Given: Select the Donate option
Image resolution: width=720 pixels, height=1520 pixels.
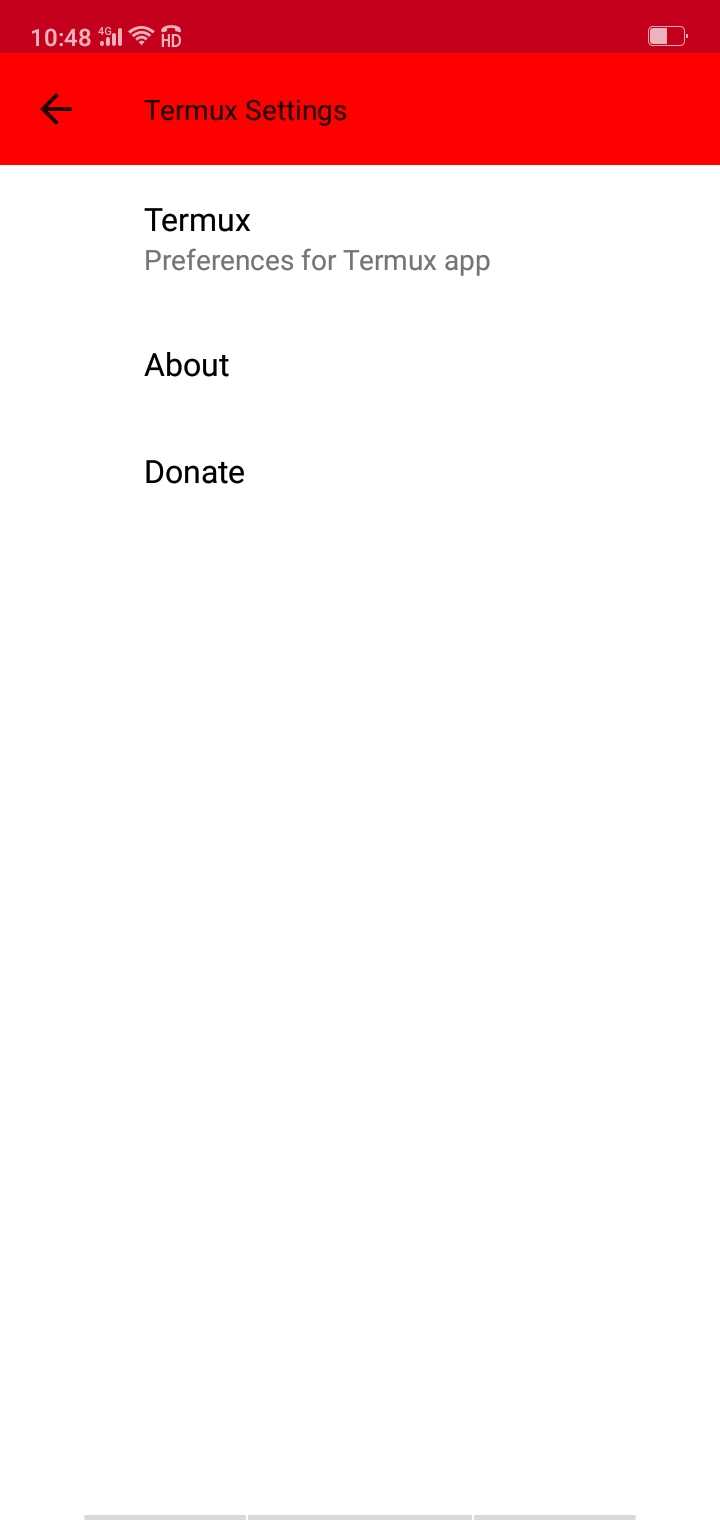Looking at the screenshot, I should point(360,472).
